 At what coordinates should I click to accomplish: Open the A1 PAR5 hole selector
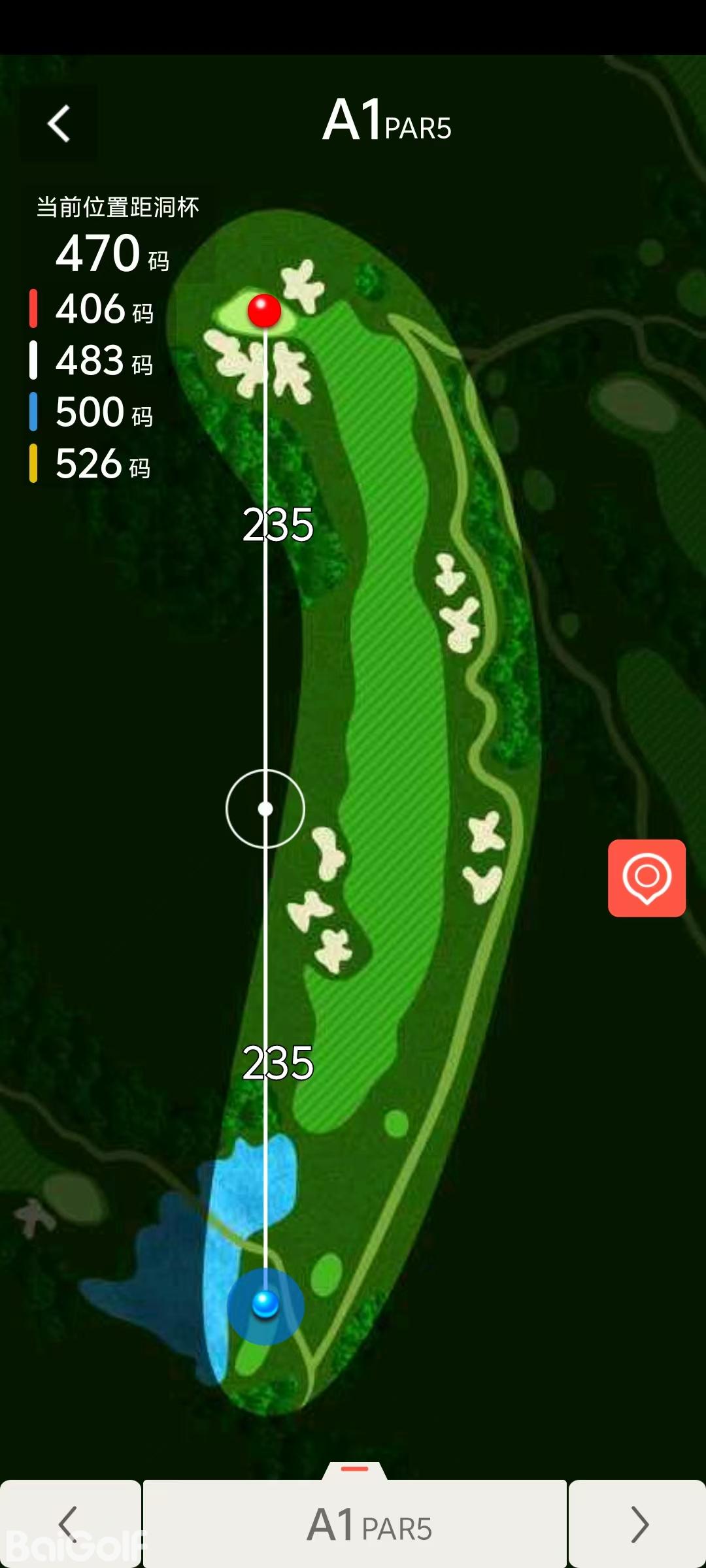point(356,1524)
